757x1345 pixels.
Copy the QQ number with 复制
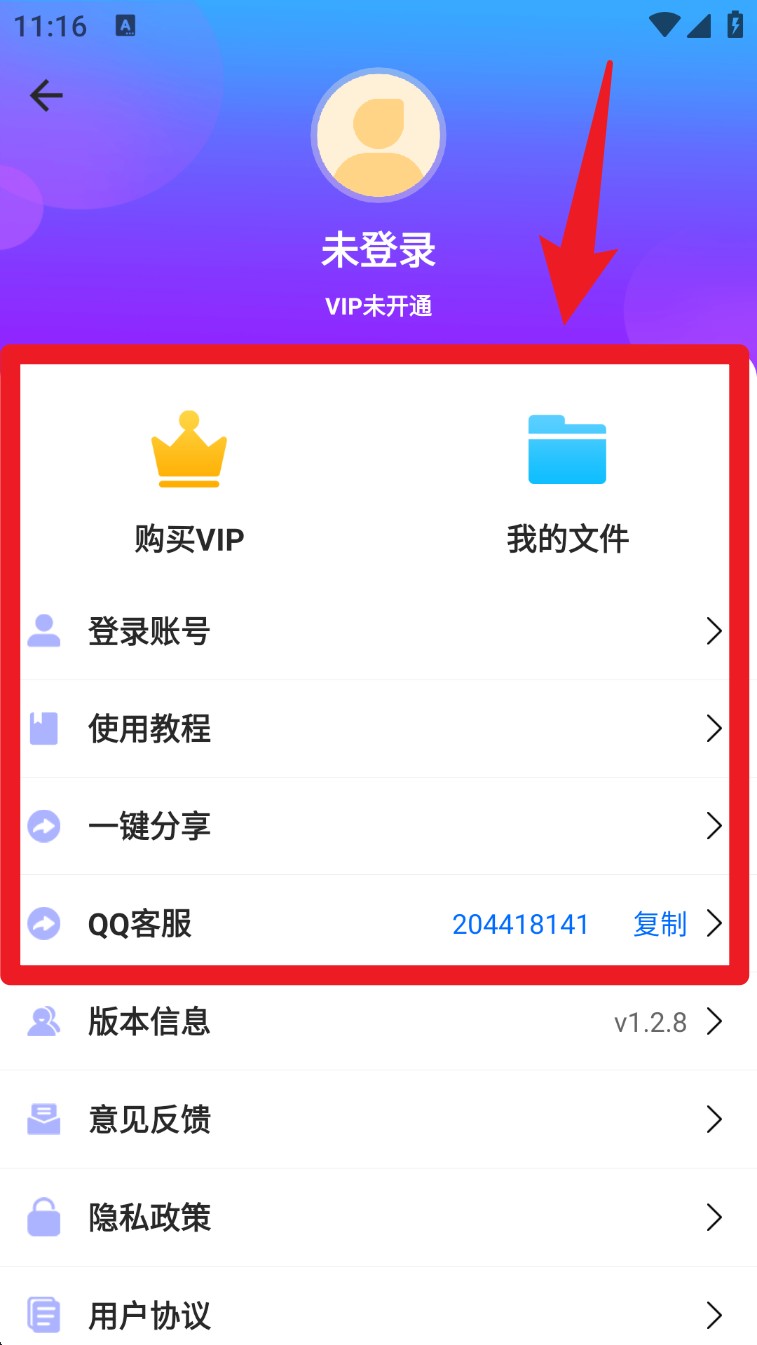click(659, 924)
